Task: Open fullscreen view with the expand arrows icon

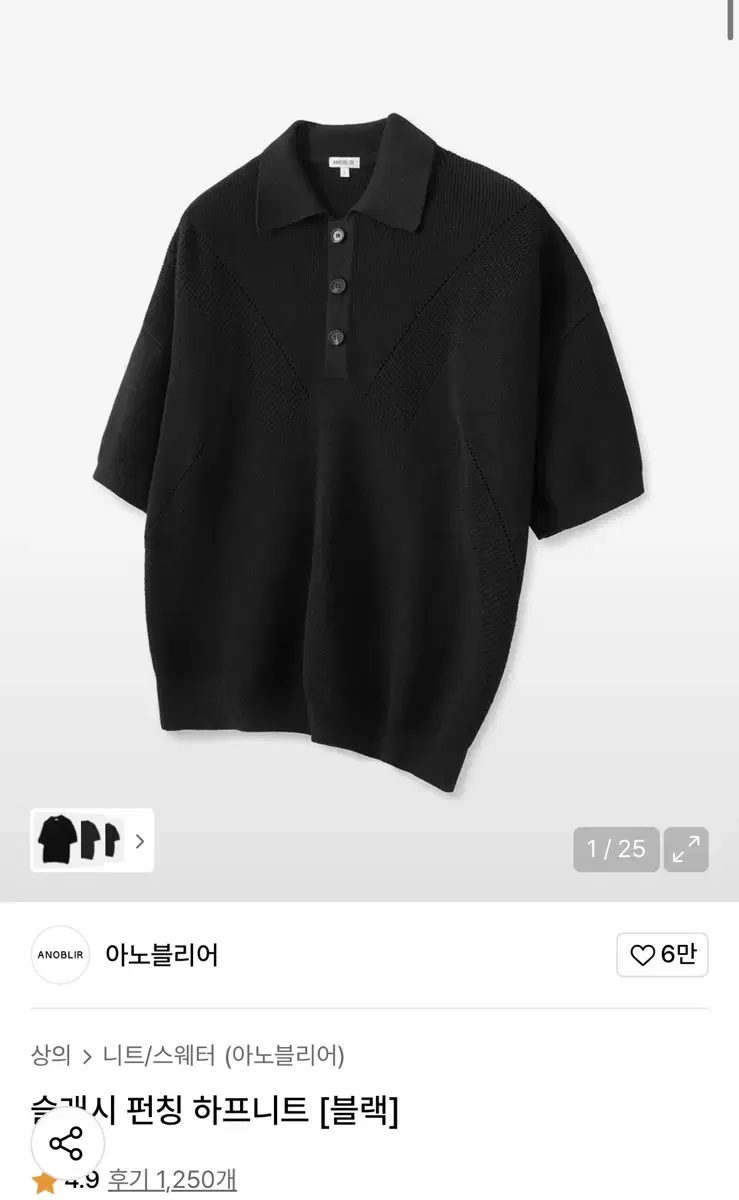Action: tap(688, 850)
